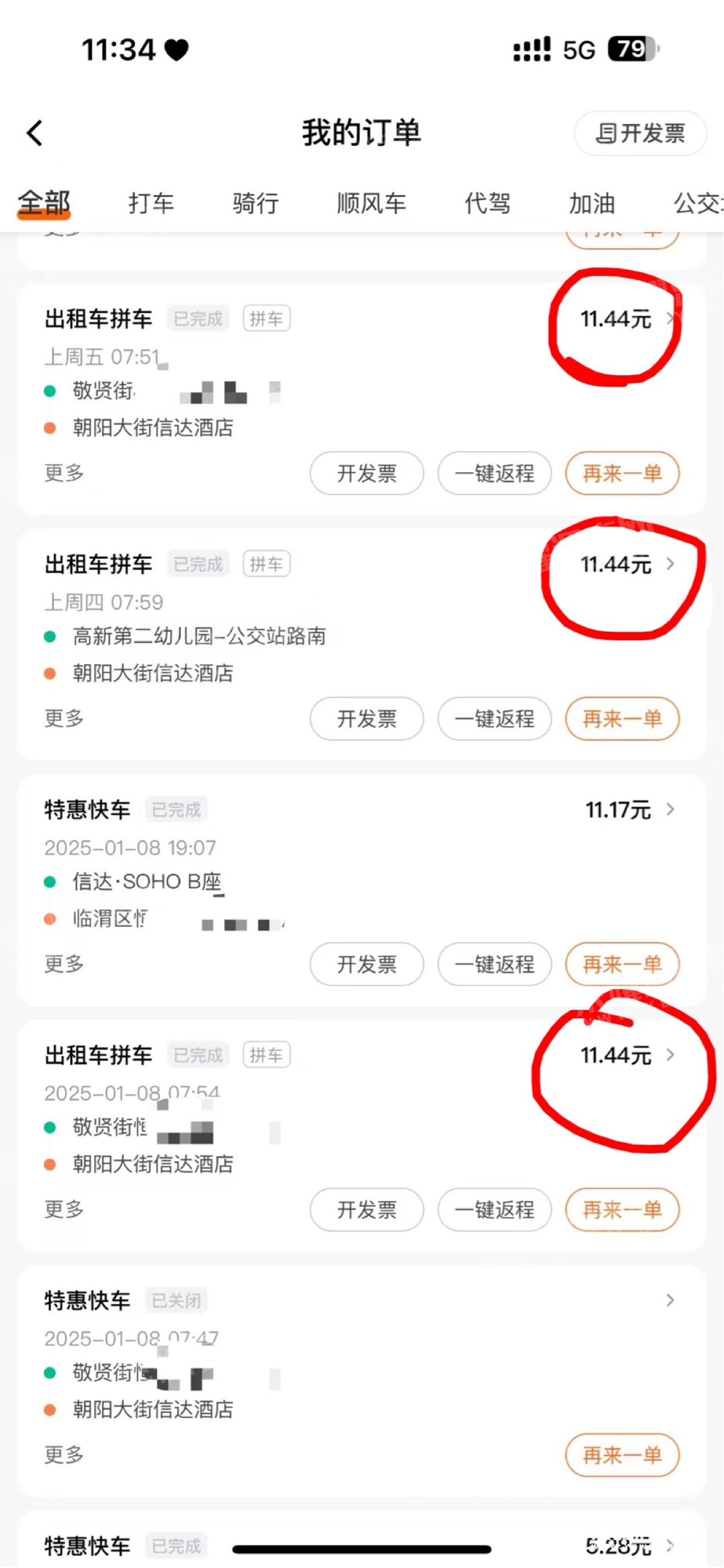Go back from the My Orders page
The width and height of the screenshot is (724, 1568).
[35, 133]
